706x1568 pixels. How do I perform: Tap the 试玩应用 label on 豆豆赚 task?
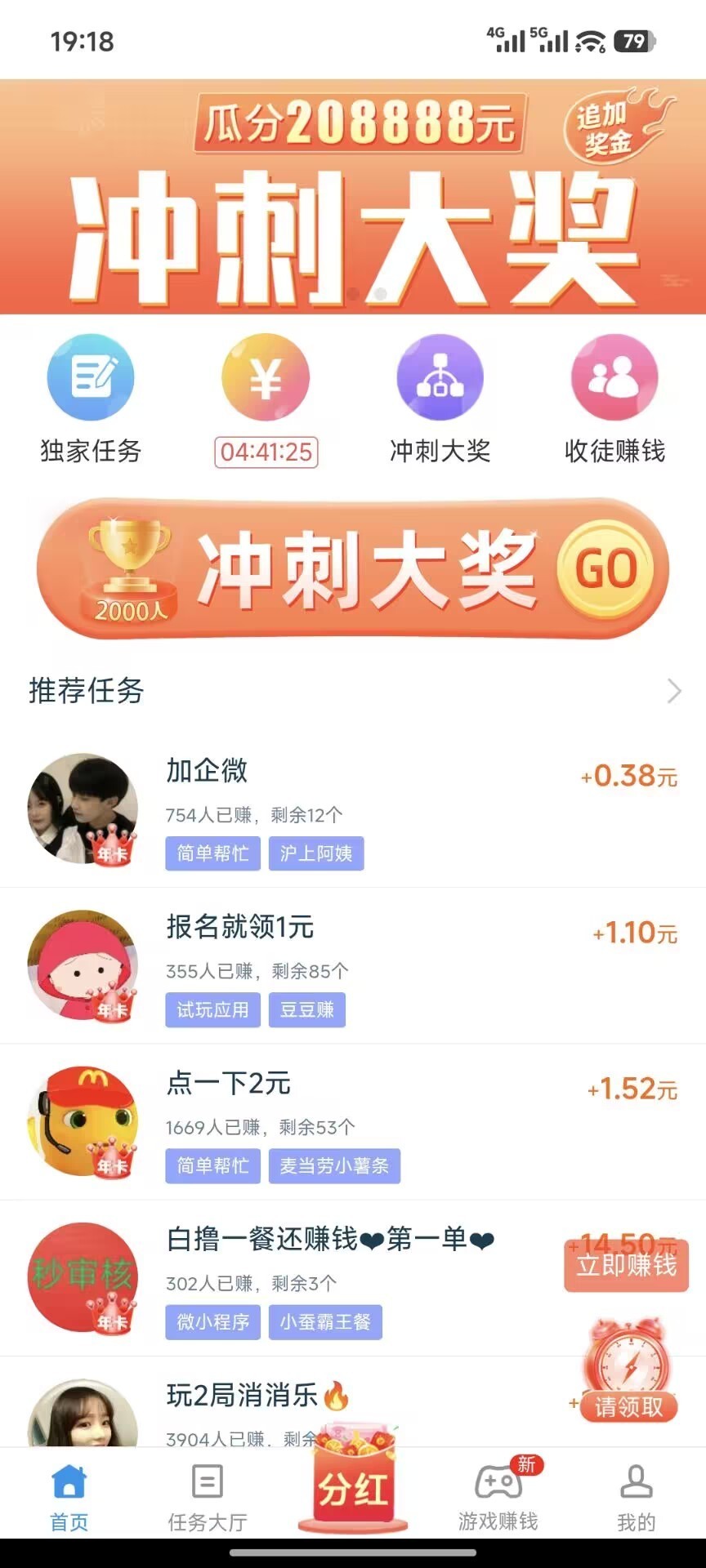pos(212,1010)
